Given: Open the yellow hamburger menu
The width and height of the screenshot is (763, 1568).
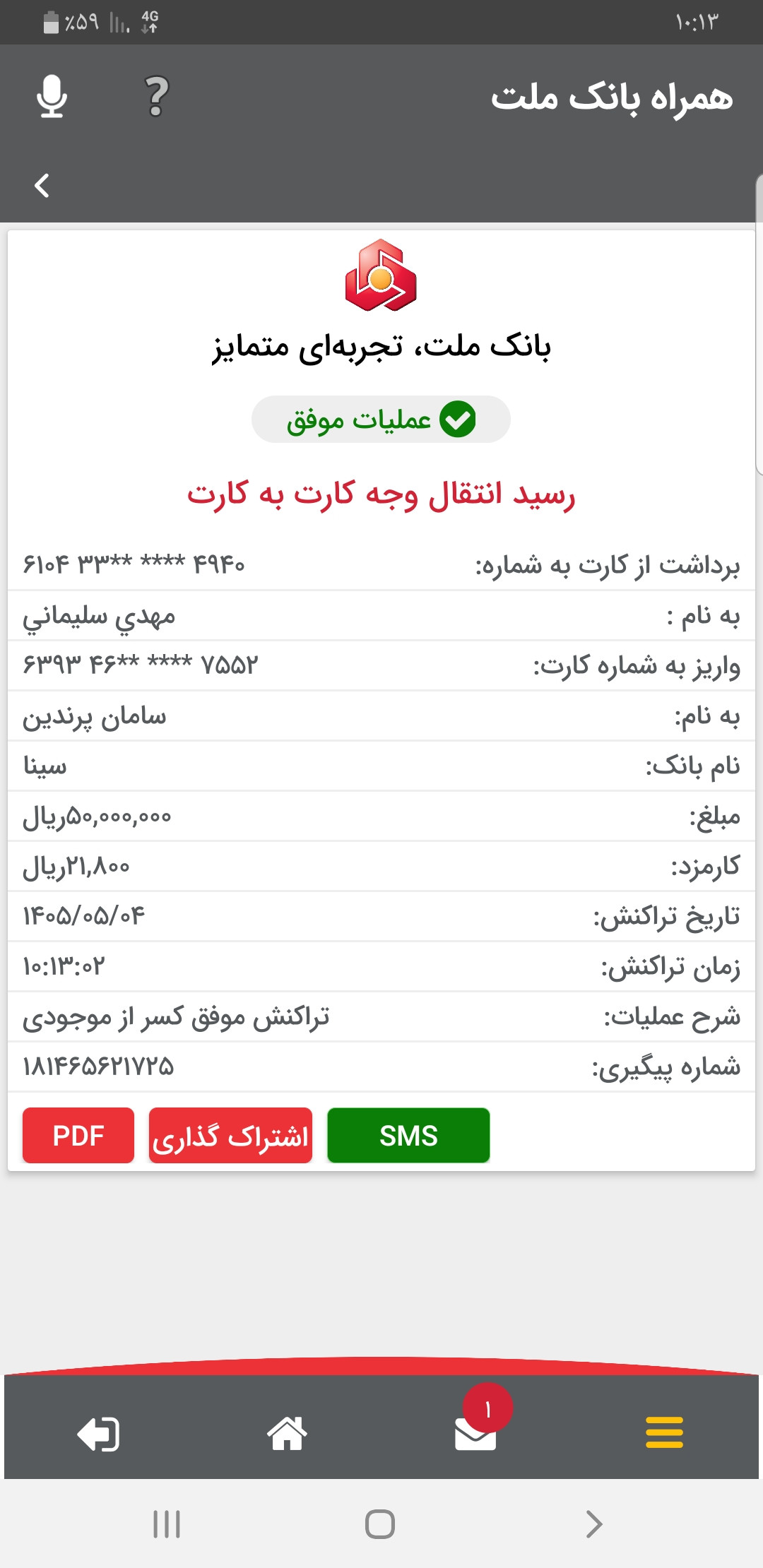Looking at the screenshot, I should (x=665, y=1433).
